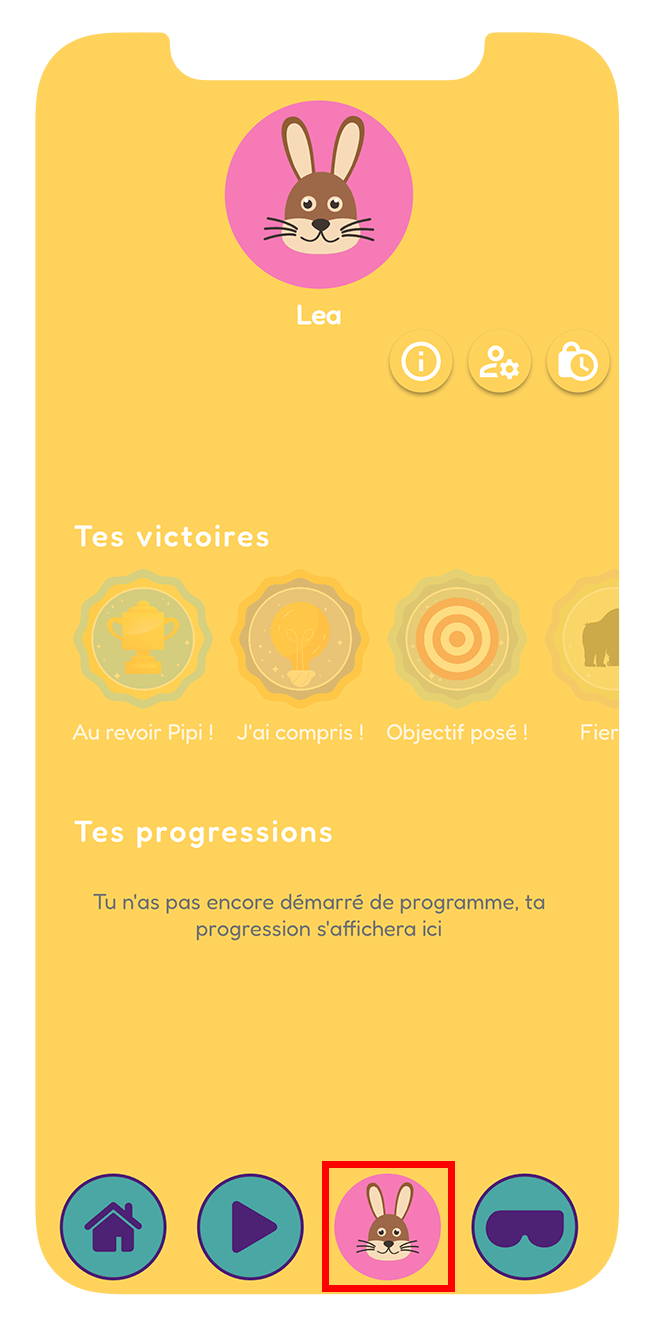The height and width of the screenshot is (1326, 656).
Task: Open the info icon under Lea's name
Action: pos(421,361)
